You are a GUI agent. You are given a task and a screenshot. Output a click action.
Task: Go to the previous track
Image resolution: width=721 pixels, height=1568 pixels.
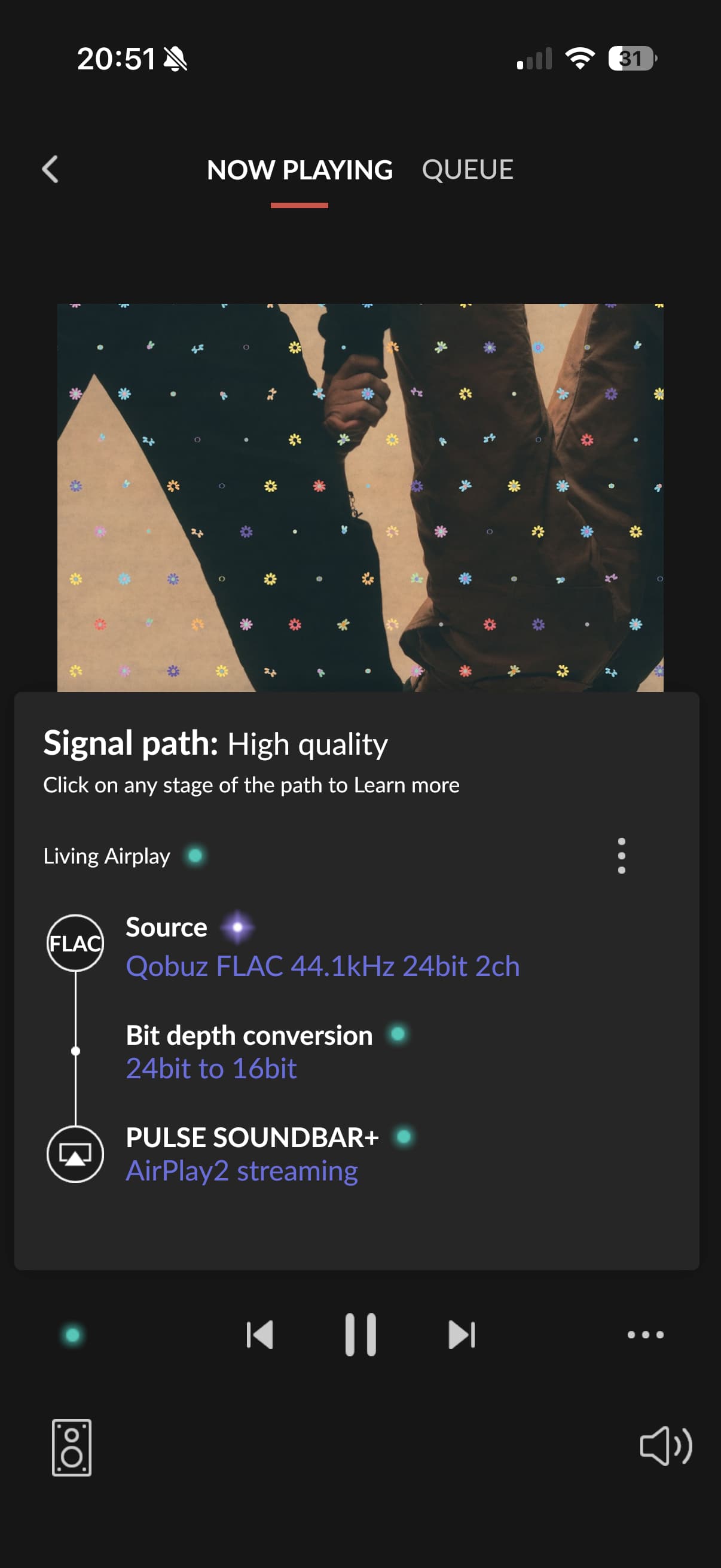[x=260, y=1335]
